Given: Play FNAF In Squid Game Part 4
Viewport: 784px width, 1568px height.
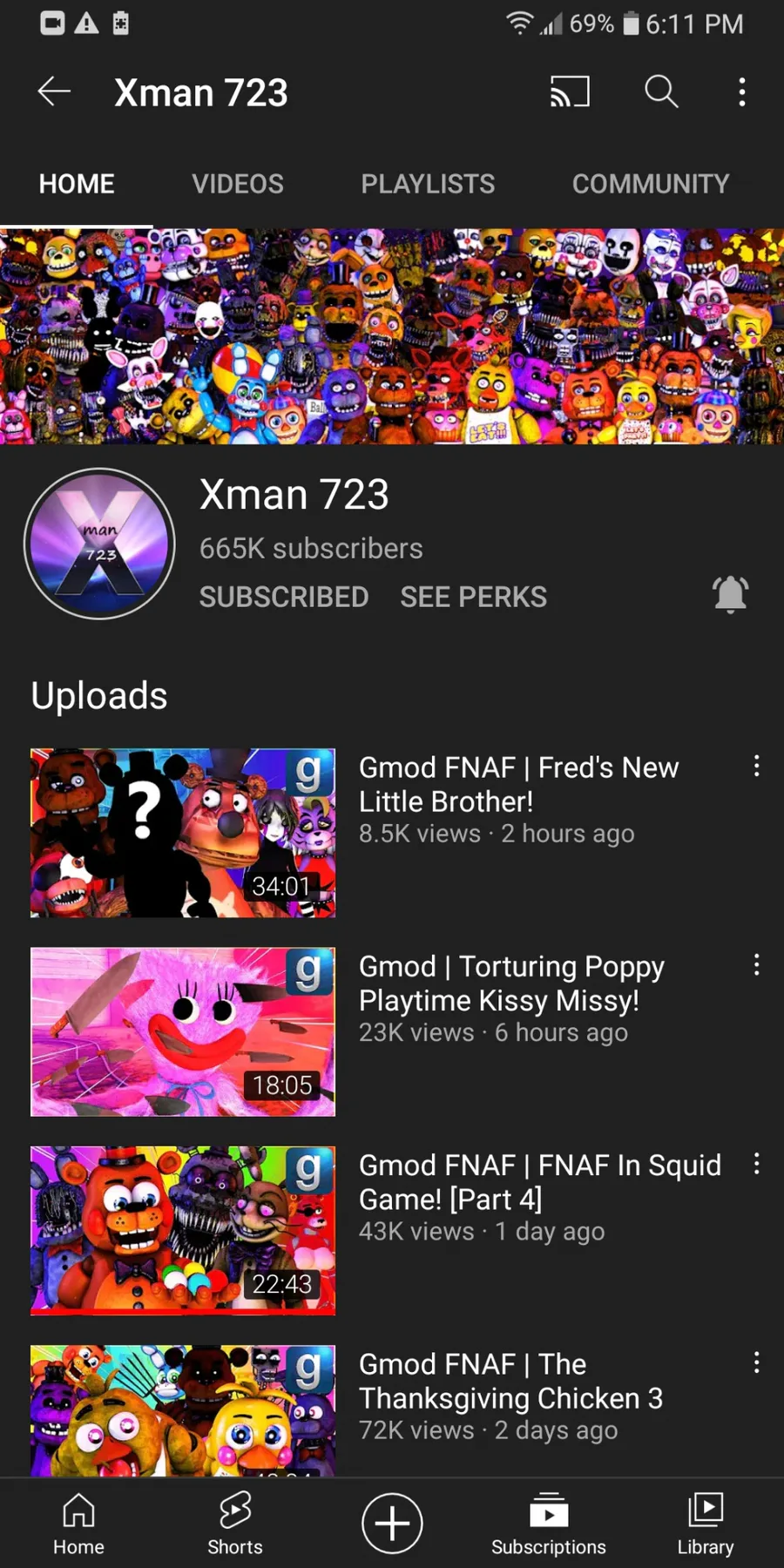Looking at the screenshot, I should click(183, 1230).
